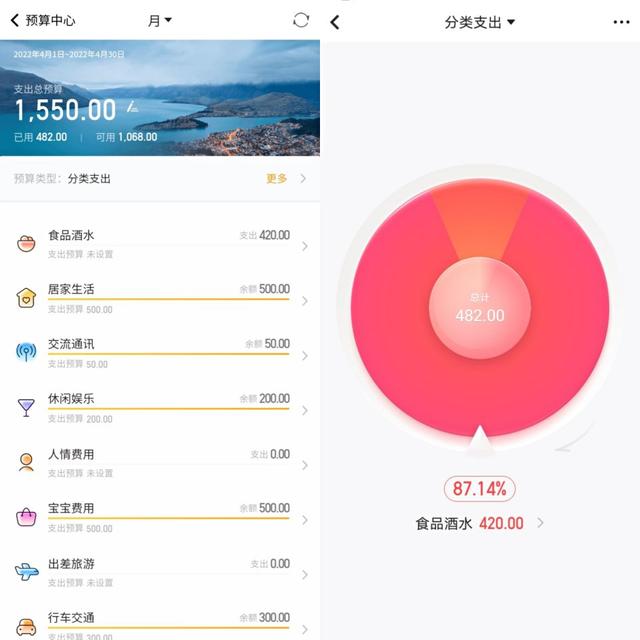
Task: Open the 出差旅游 budget row
Action: click(x=160, y=572)
